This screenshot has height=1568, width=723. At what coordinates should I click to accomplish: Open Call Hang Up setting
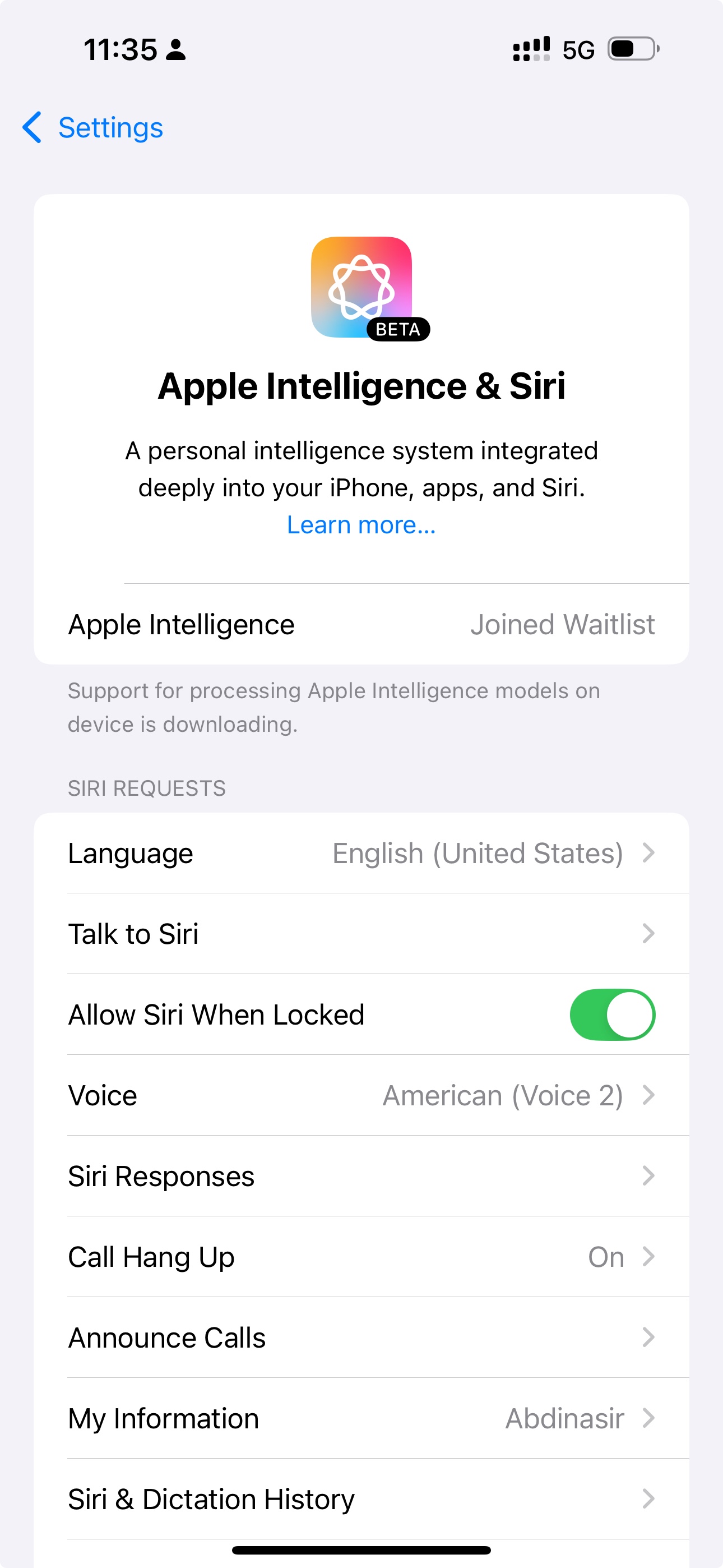coord(361,1257)
